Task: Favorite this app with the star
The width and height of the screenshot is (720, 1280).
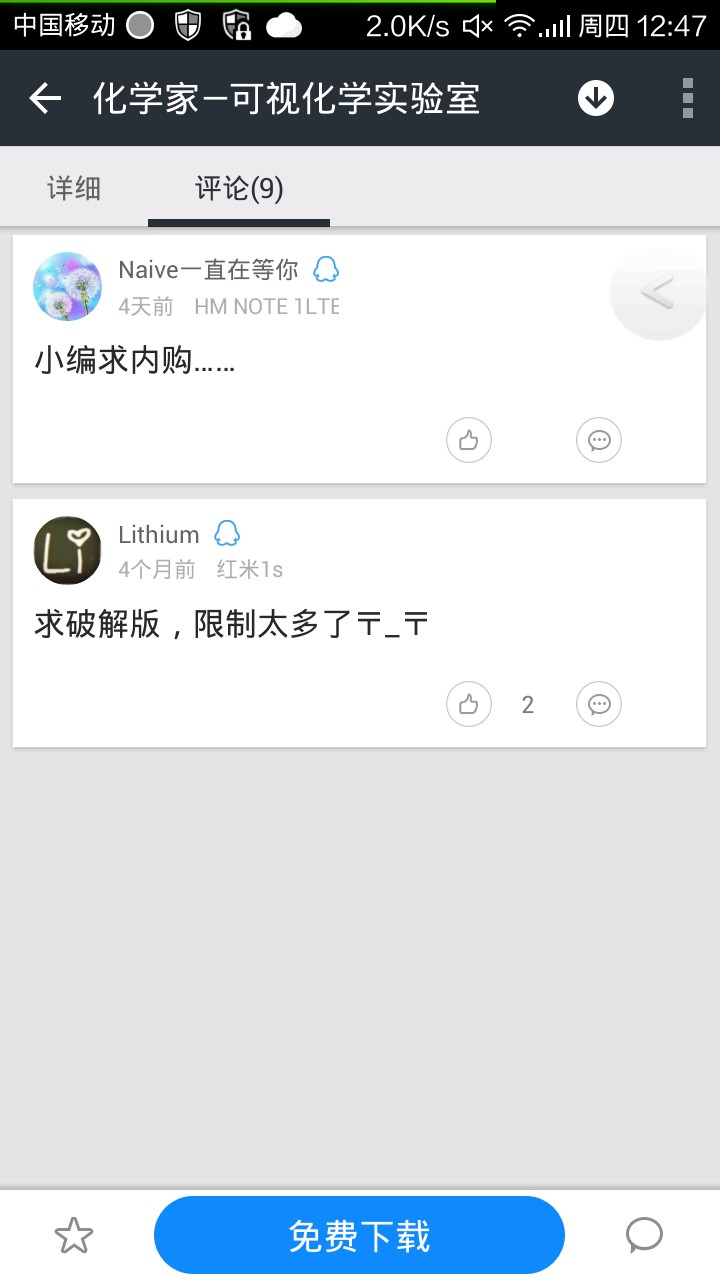Action: pyautogui.click(x=74, y=1237)
